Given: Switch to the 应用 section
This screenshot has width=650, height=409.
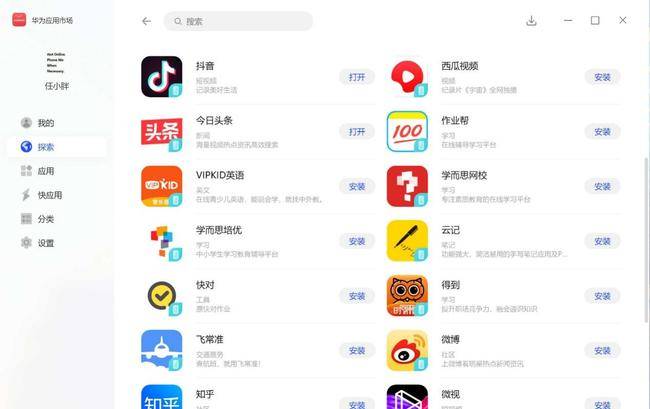Looking at the screenshot, I should 45,171.
